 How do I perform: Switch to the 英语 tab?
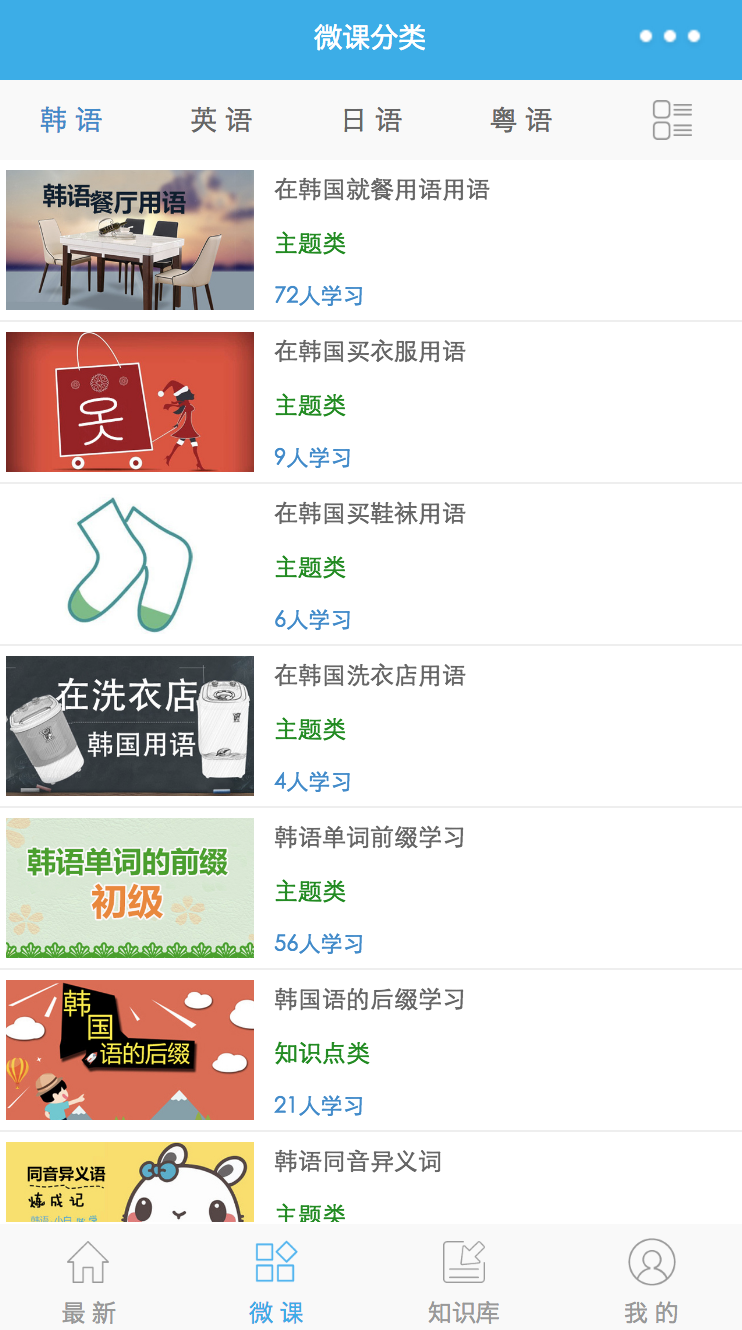(x=221, y=121)
